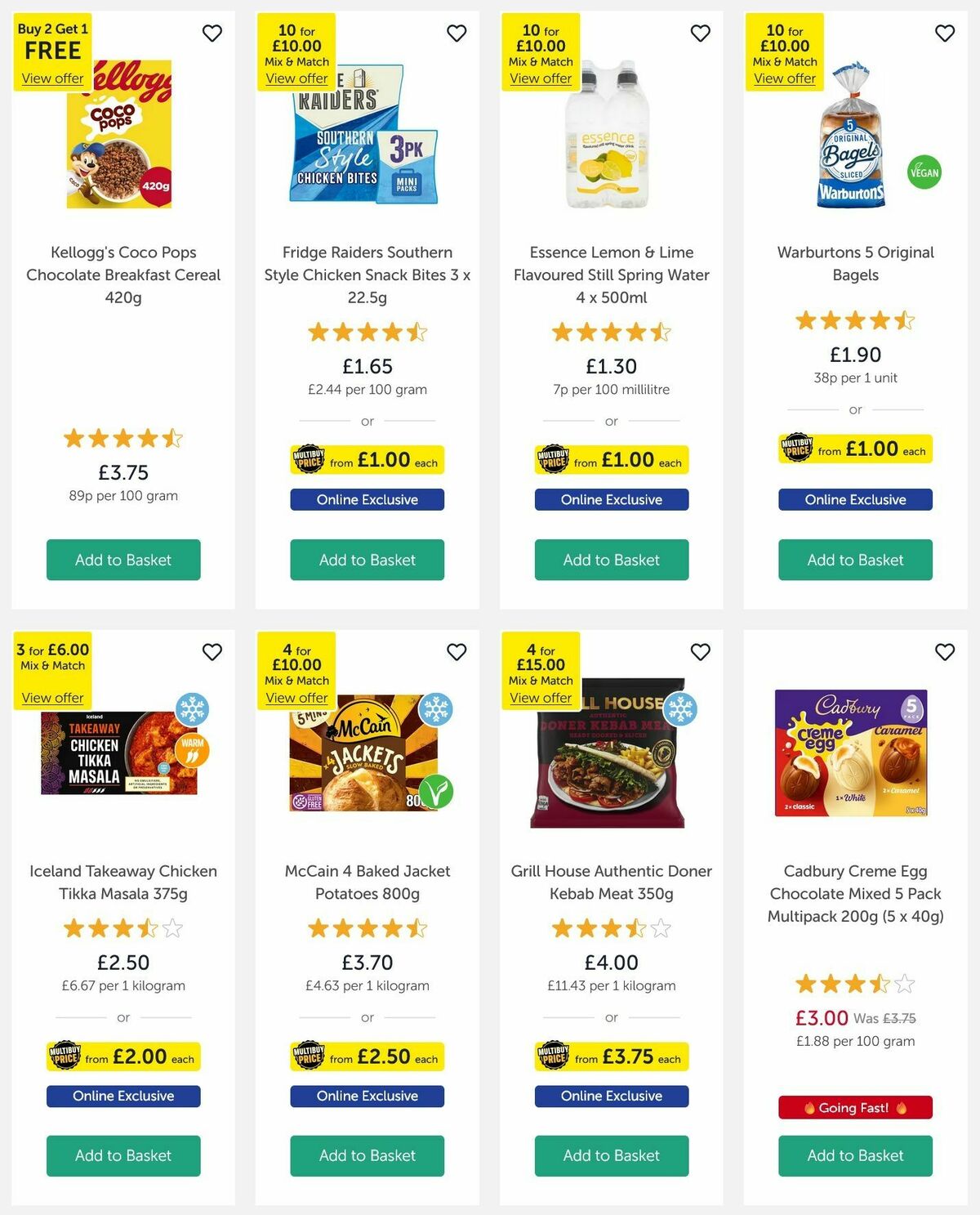Favourite the Warburtons 5 Original Bagels
Image resolution: width=980 pixels, height=1215 pixels.
pyautogui.click(x=945, y=34)
